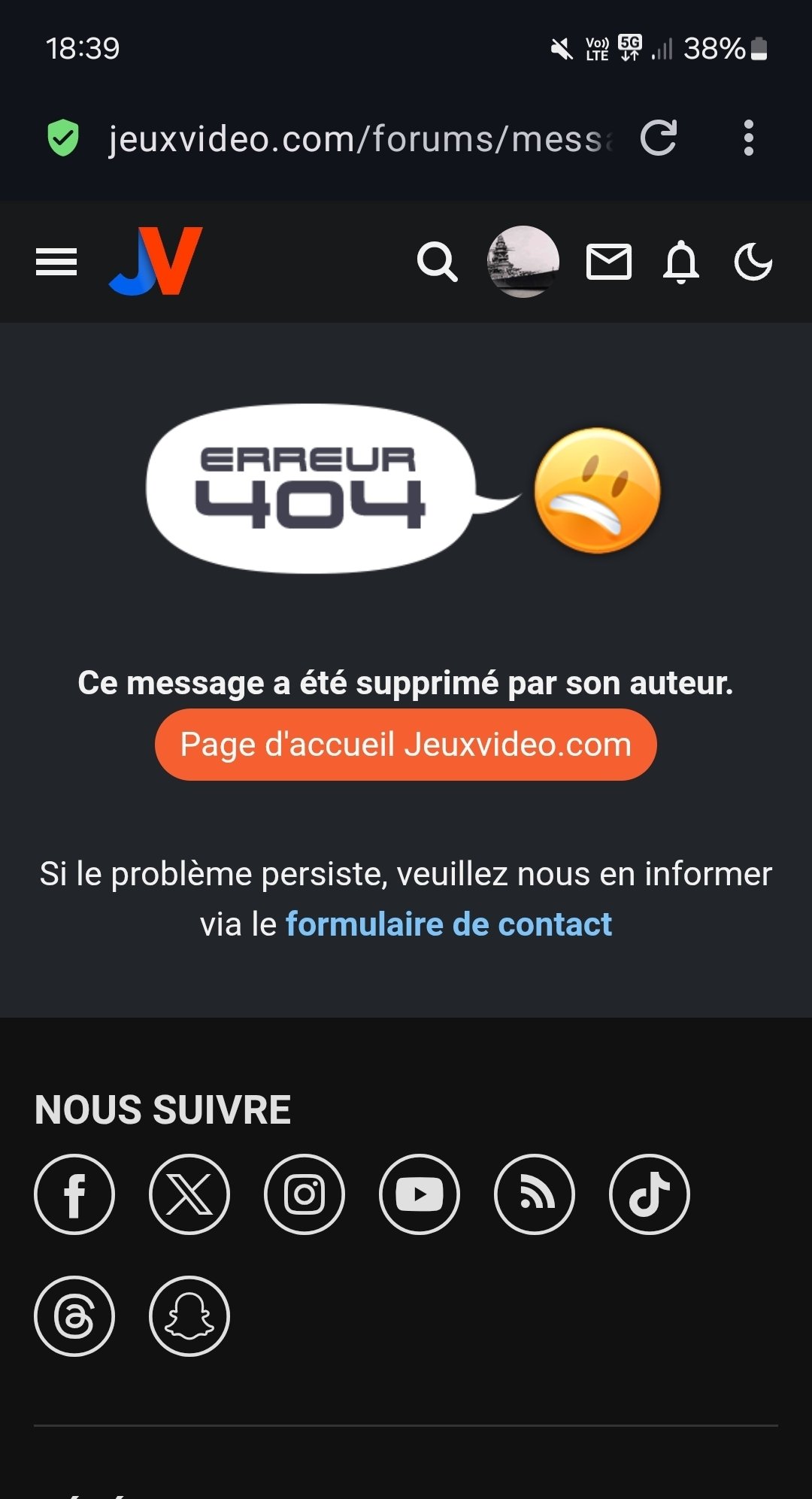
Task: Subscribe via the RSS feed icon
Action: click(535, 1194)
